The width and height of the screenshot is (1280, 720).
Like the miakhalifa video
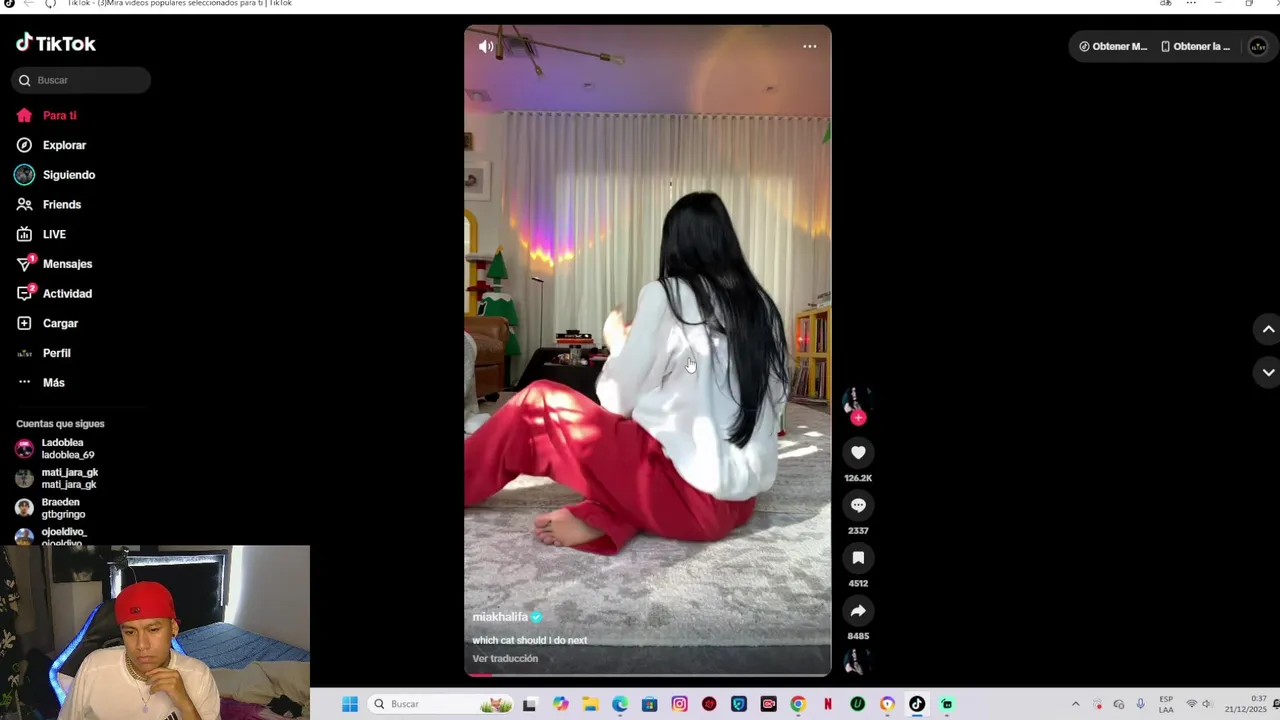coord(858,453)
